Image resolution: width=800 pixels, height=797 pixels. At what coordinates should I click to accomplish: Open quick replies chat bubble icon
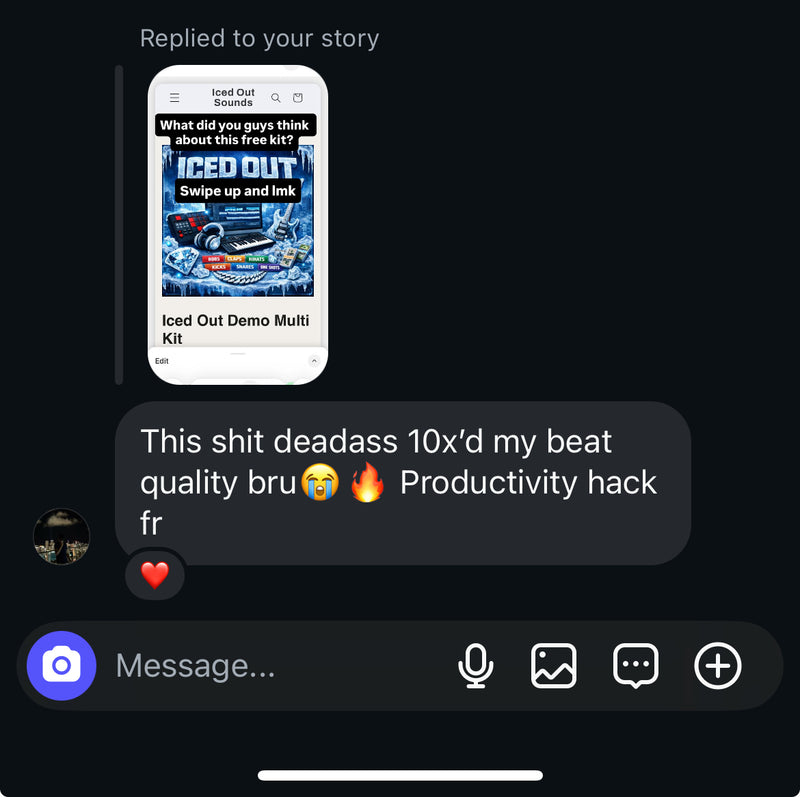636,666
